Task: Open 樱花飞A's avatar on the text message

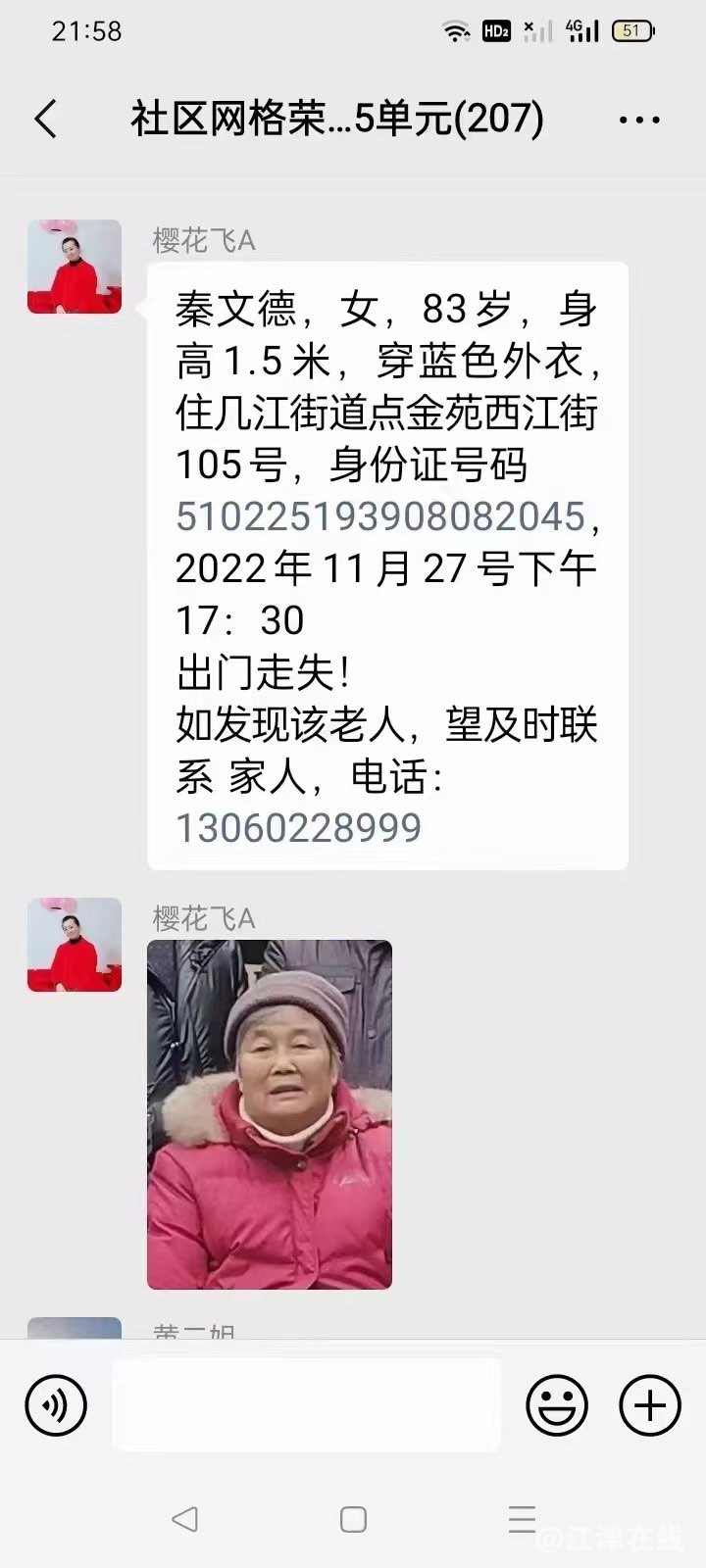Action: pos(75,267)
